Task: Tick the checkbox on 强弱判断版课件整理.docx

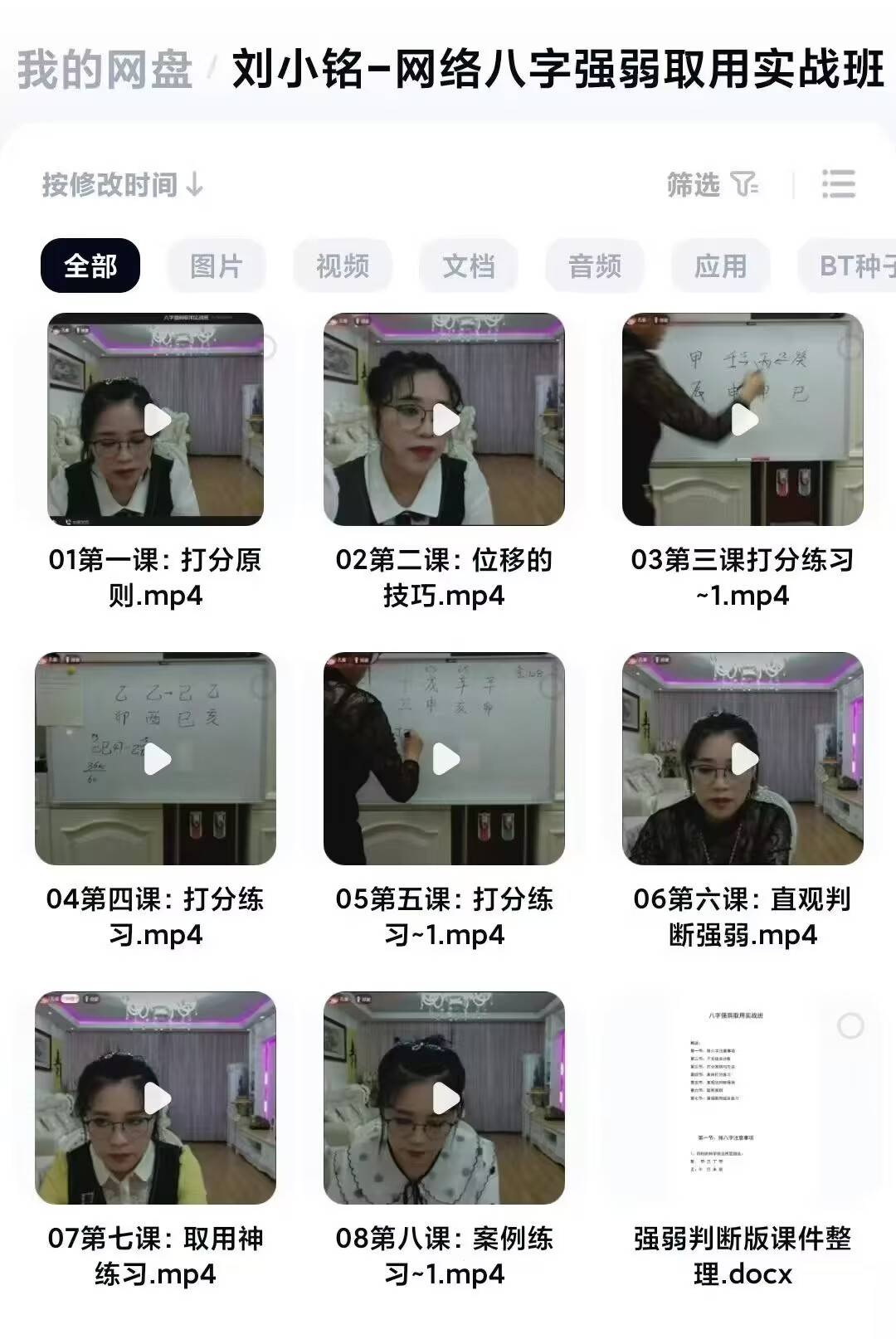Action: click(850, 1026)
